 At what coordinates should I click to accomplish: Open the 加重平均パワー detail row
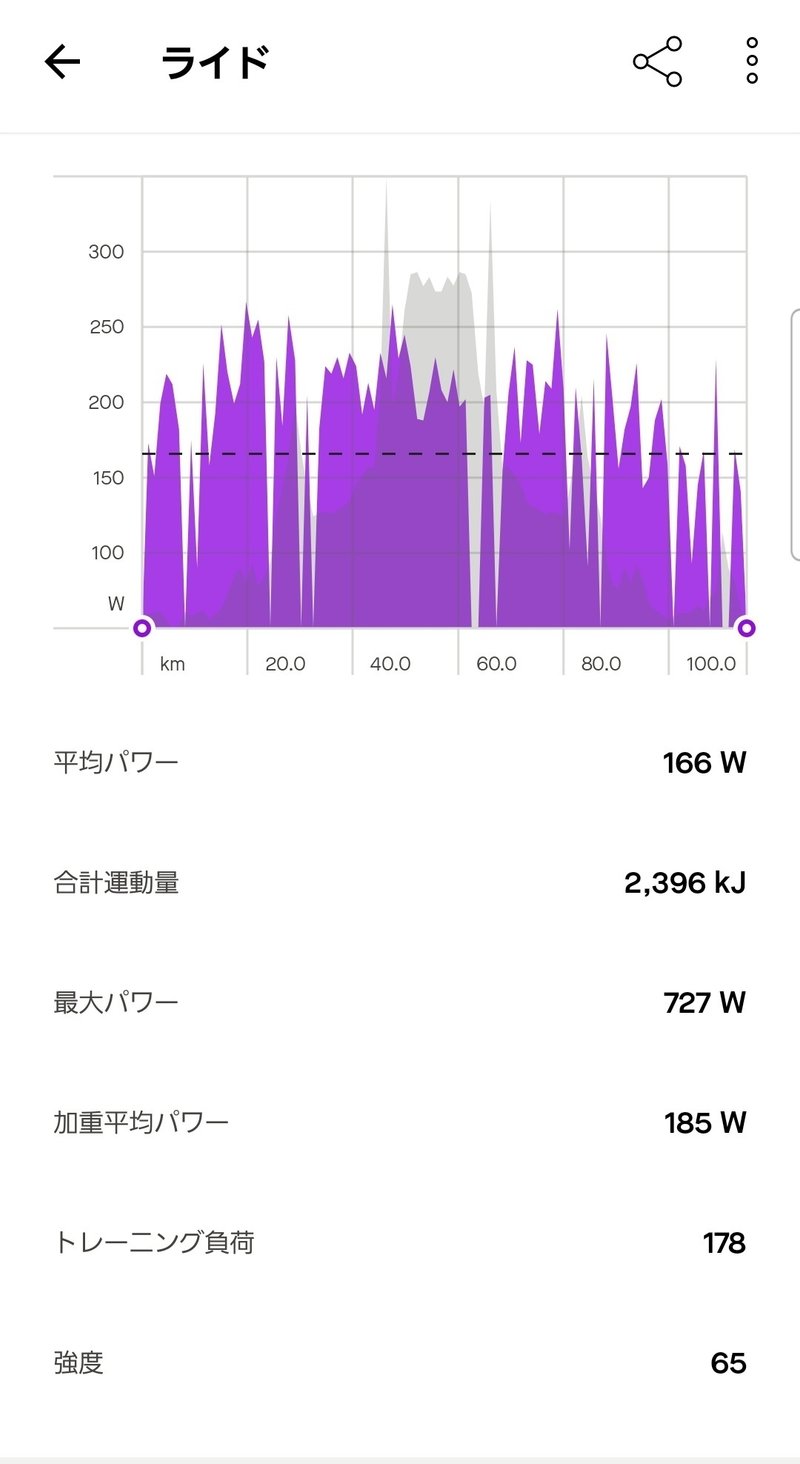coord(400,1121)
